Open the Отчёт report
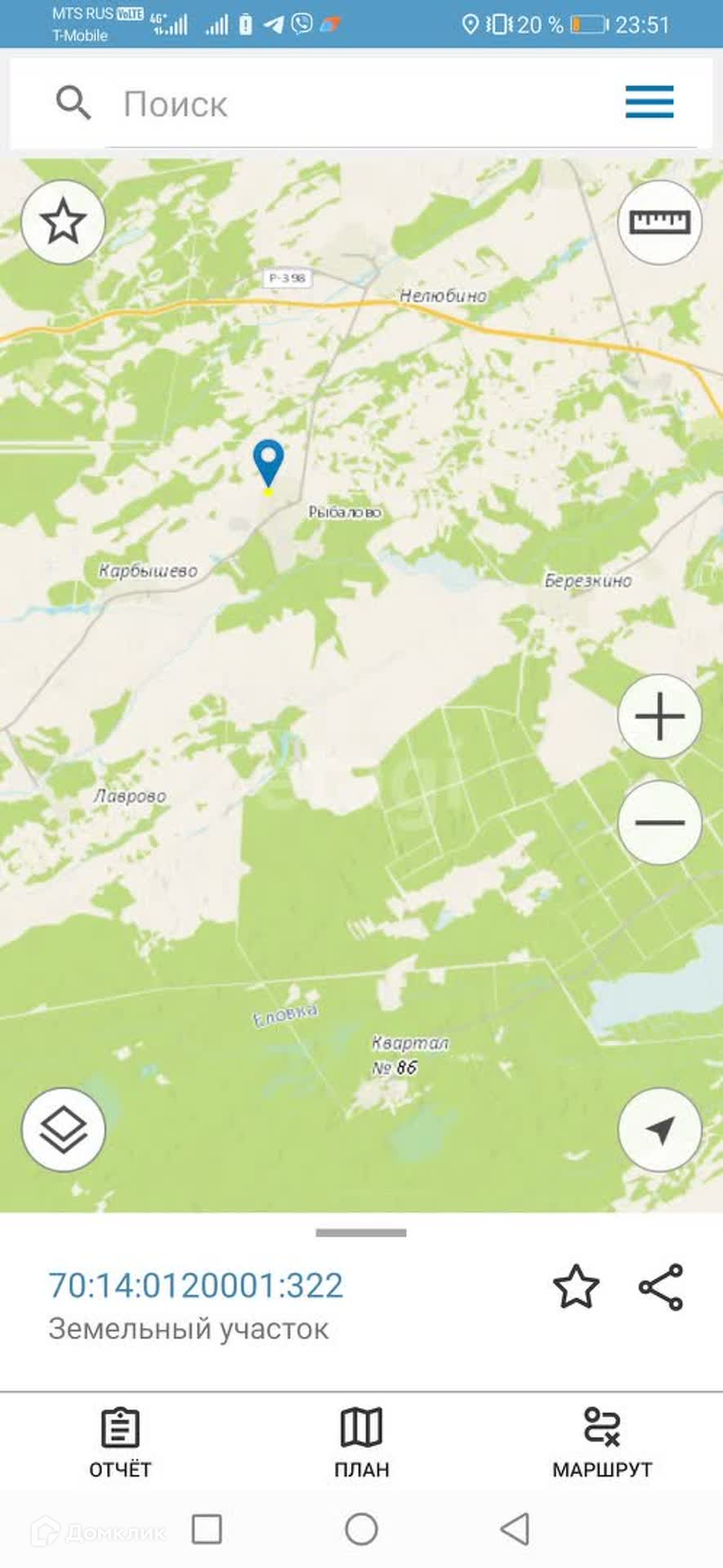Screen dimensions: 723x1568 pyautogui.click(x=120, y=1443)
